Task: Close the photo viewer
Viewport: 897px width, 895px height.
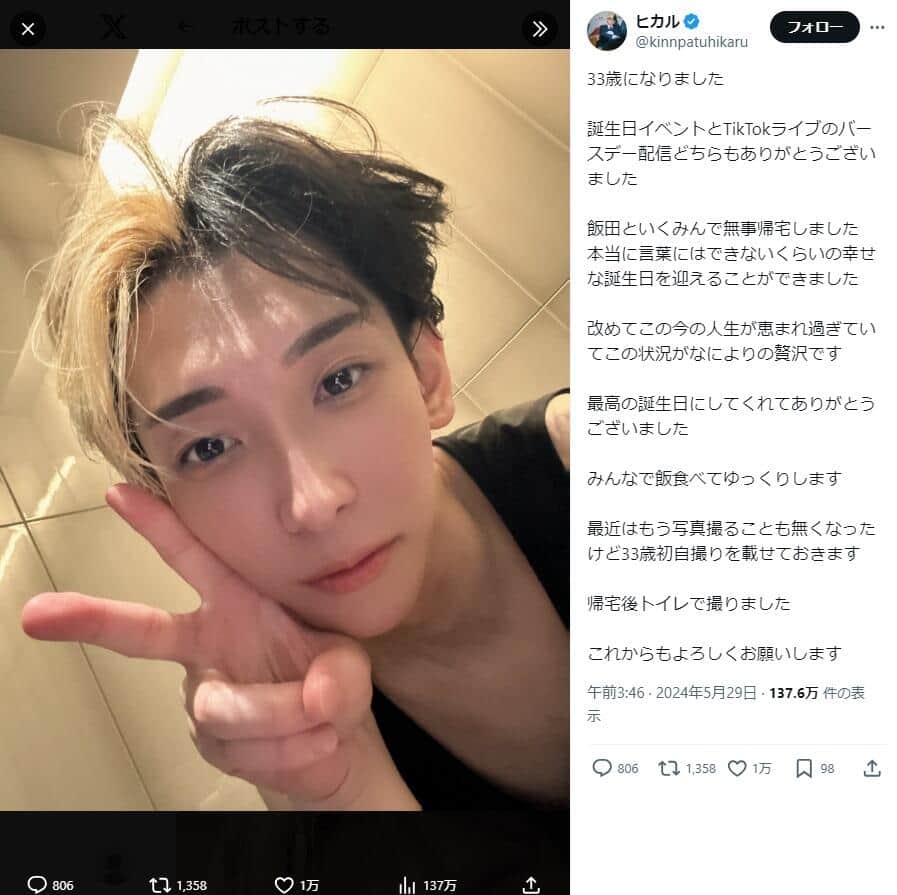Action: [x=28, y=29]
